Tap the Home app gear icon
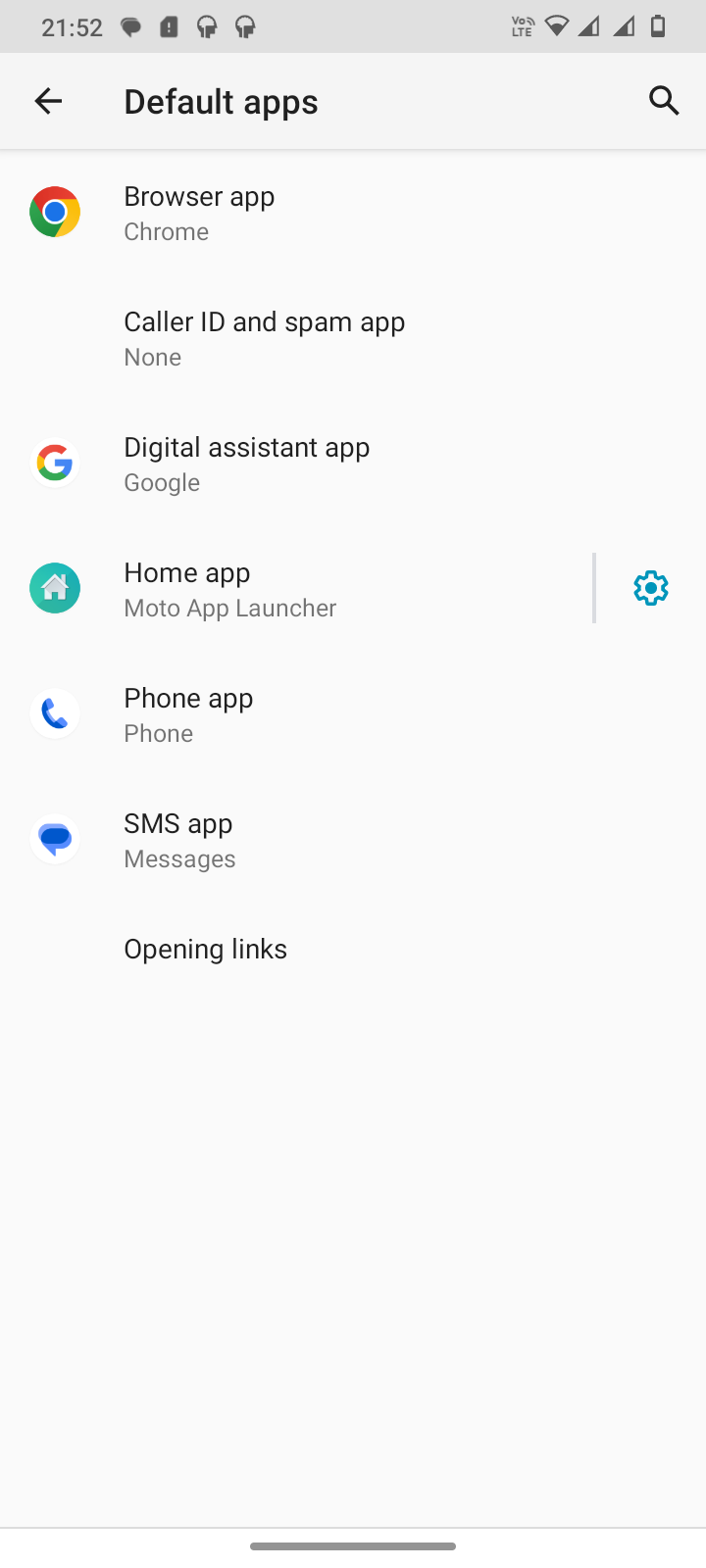This screenshot has height=1568, width=706. pyautogui.click(x=651, y=589)
